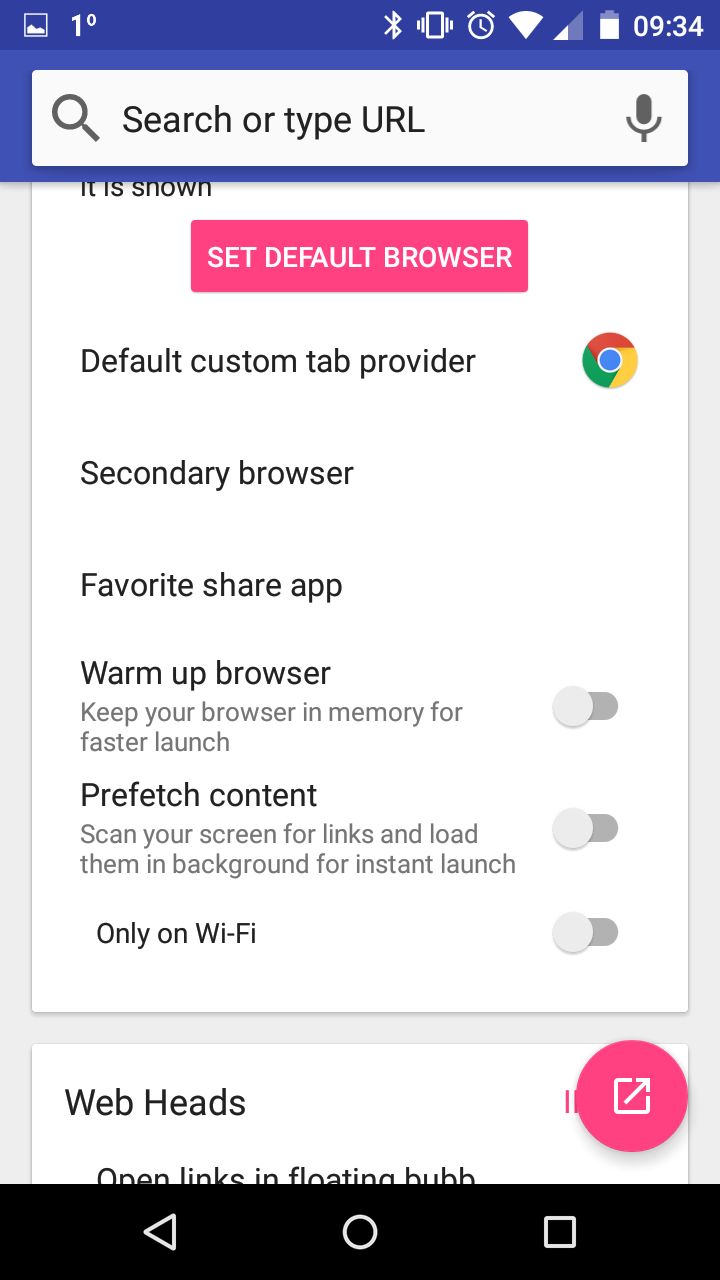This screenshot has width=720, height=1280.
Task: Go back using the system back button
Action: [160, 1232]
